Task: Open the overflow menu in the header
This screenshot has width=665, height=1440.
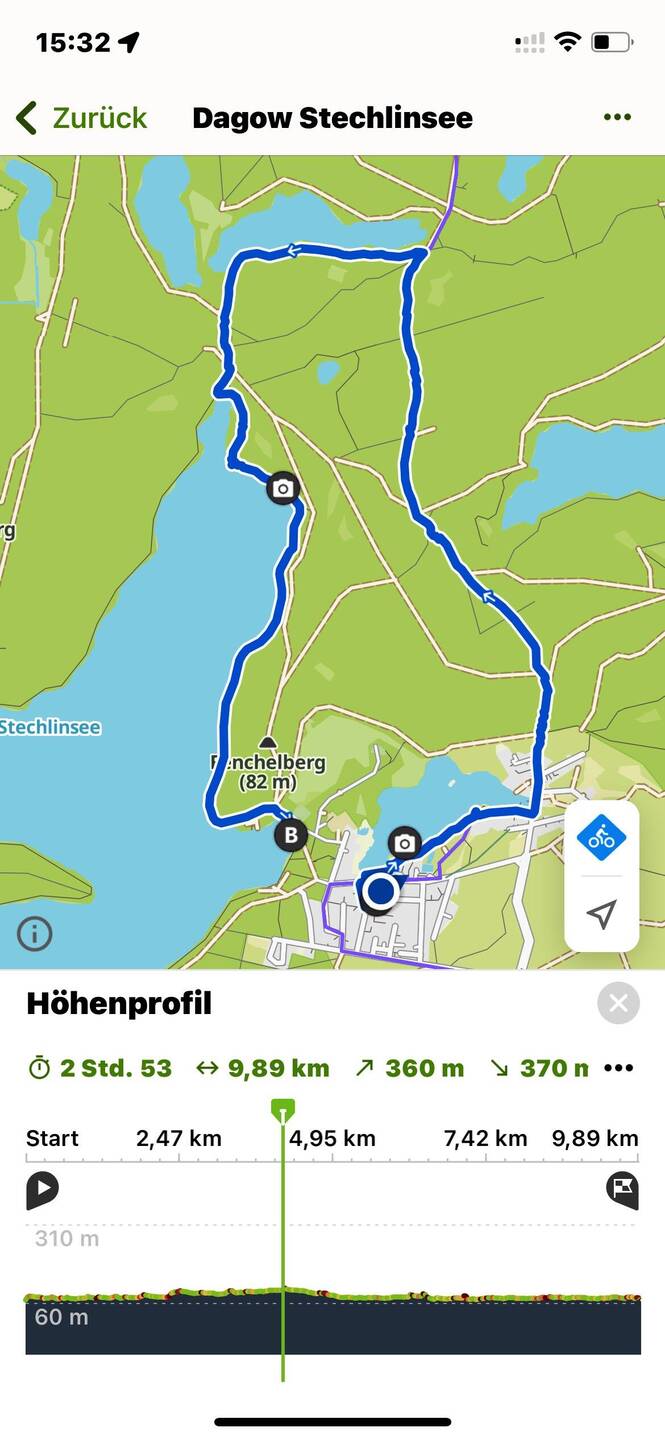Action: (x=617, y=118)
